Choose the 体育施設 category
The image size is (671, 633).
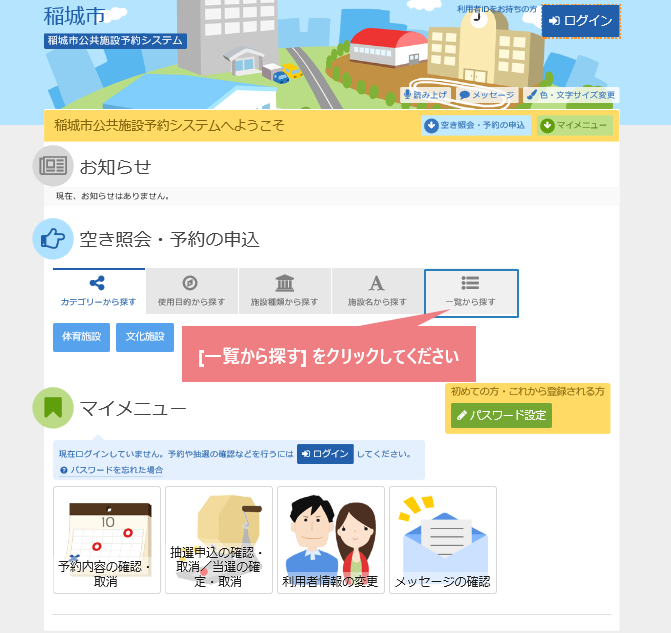[x=81, y=337]
